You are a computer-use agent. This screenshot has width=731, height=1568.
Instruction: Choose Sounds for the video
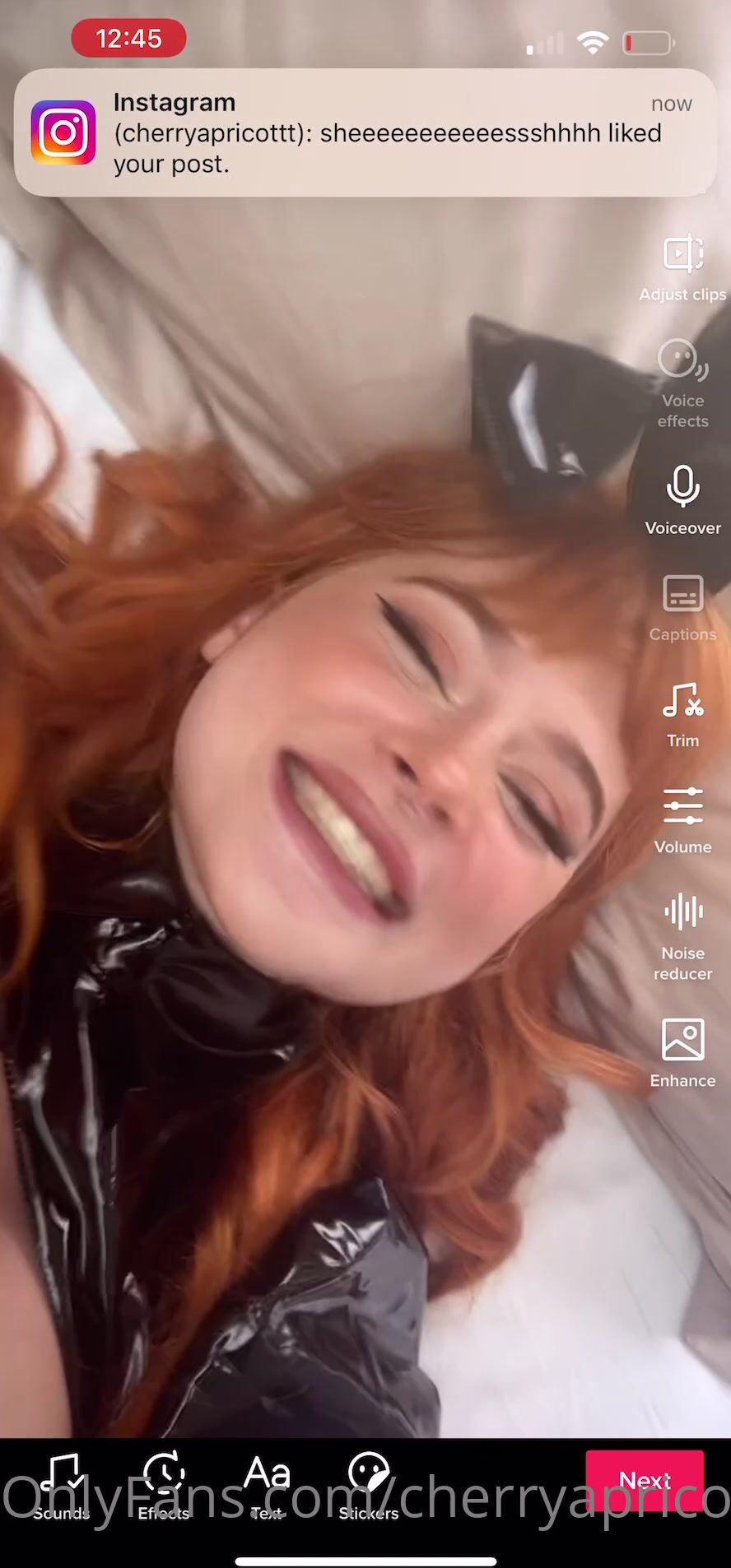tap(62, 1487)
